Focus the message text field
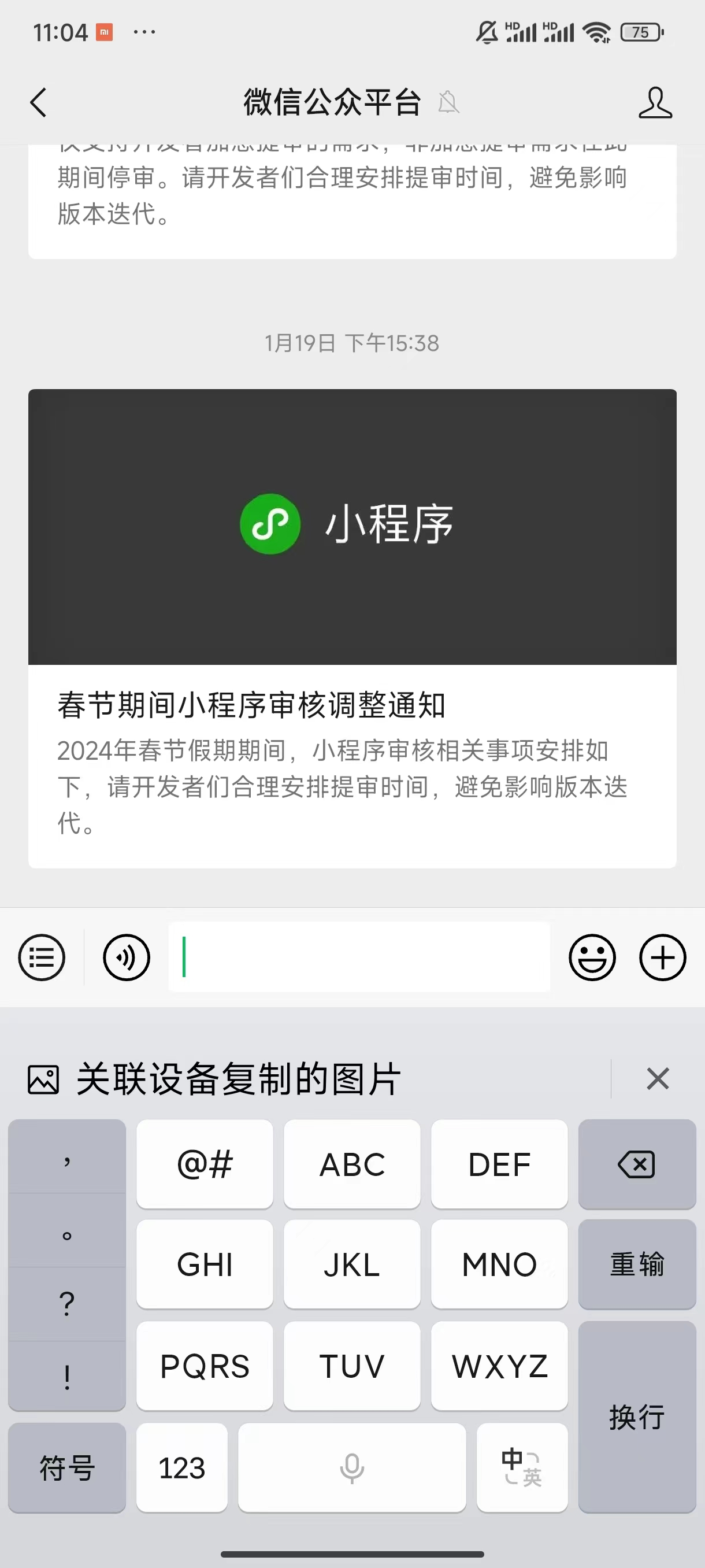This screenshot has width=705, height=1568. 359,957
